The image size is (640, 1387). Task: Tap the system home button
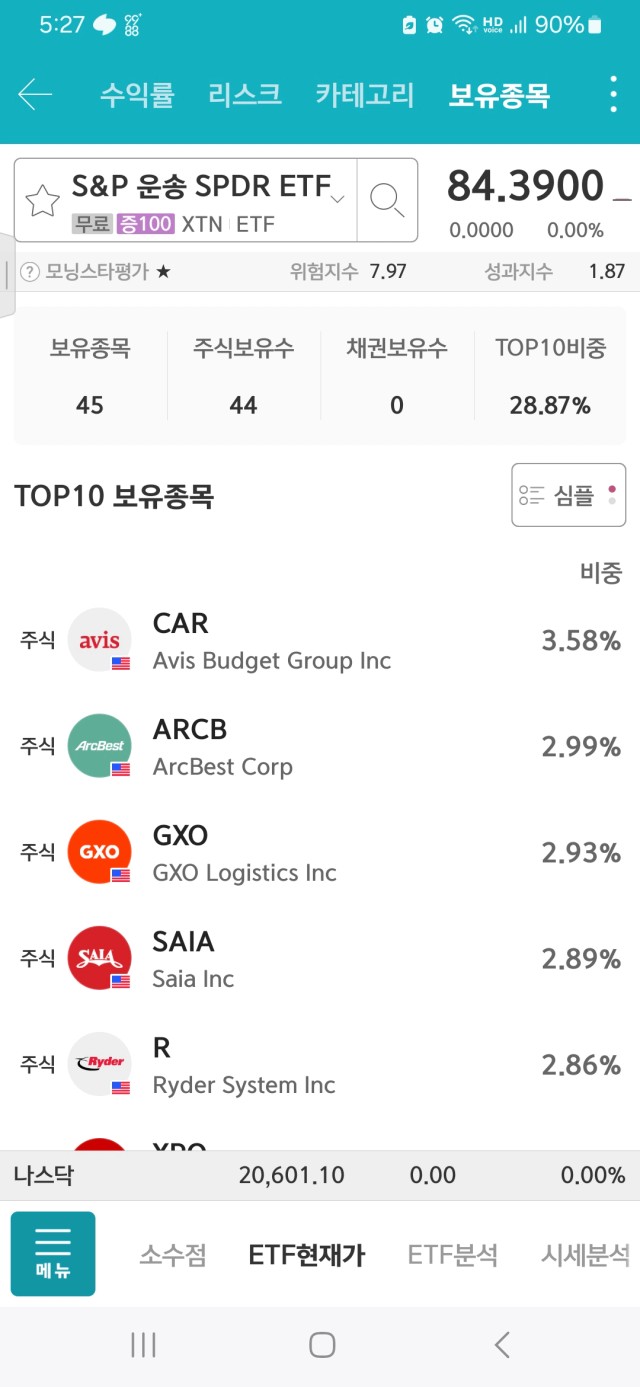click(x=321, y=1345)
